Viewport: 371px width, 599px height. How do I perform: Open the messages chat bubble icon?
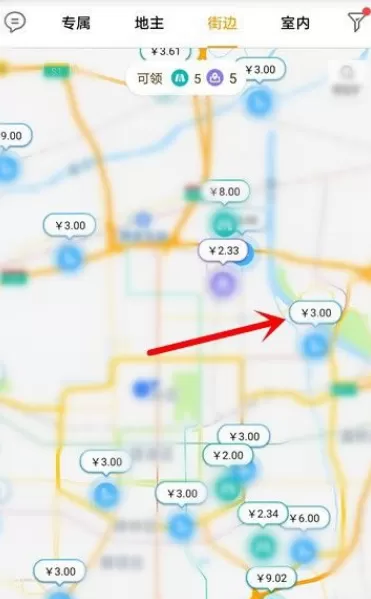(x=15, y=22)
